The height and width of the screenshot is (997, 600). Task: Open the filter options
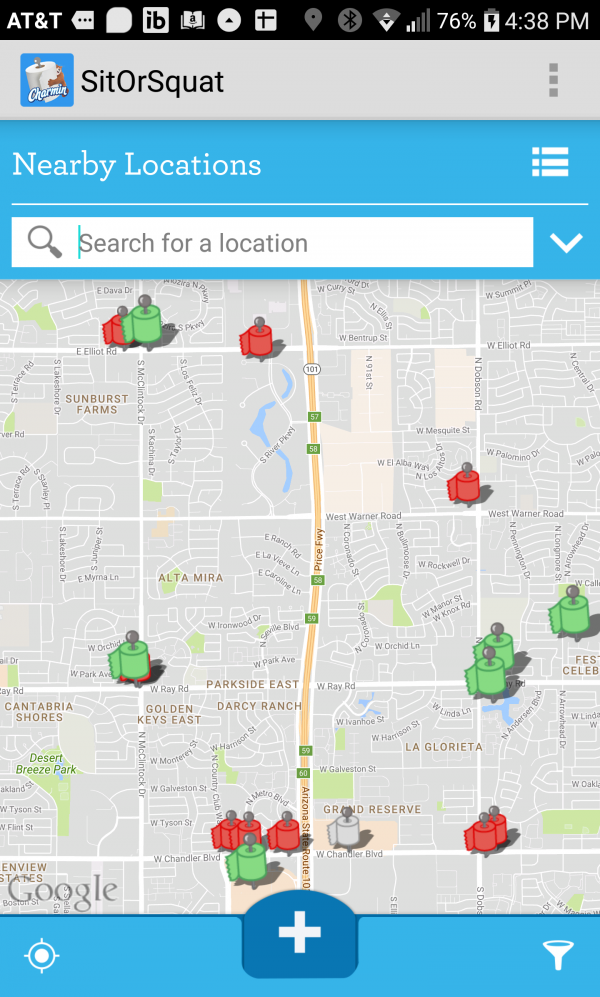(x=558, y=955)
